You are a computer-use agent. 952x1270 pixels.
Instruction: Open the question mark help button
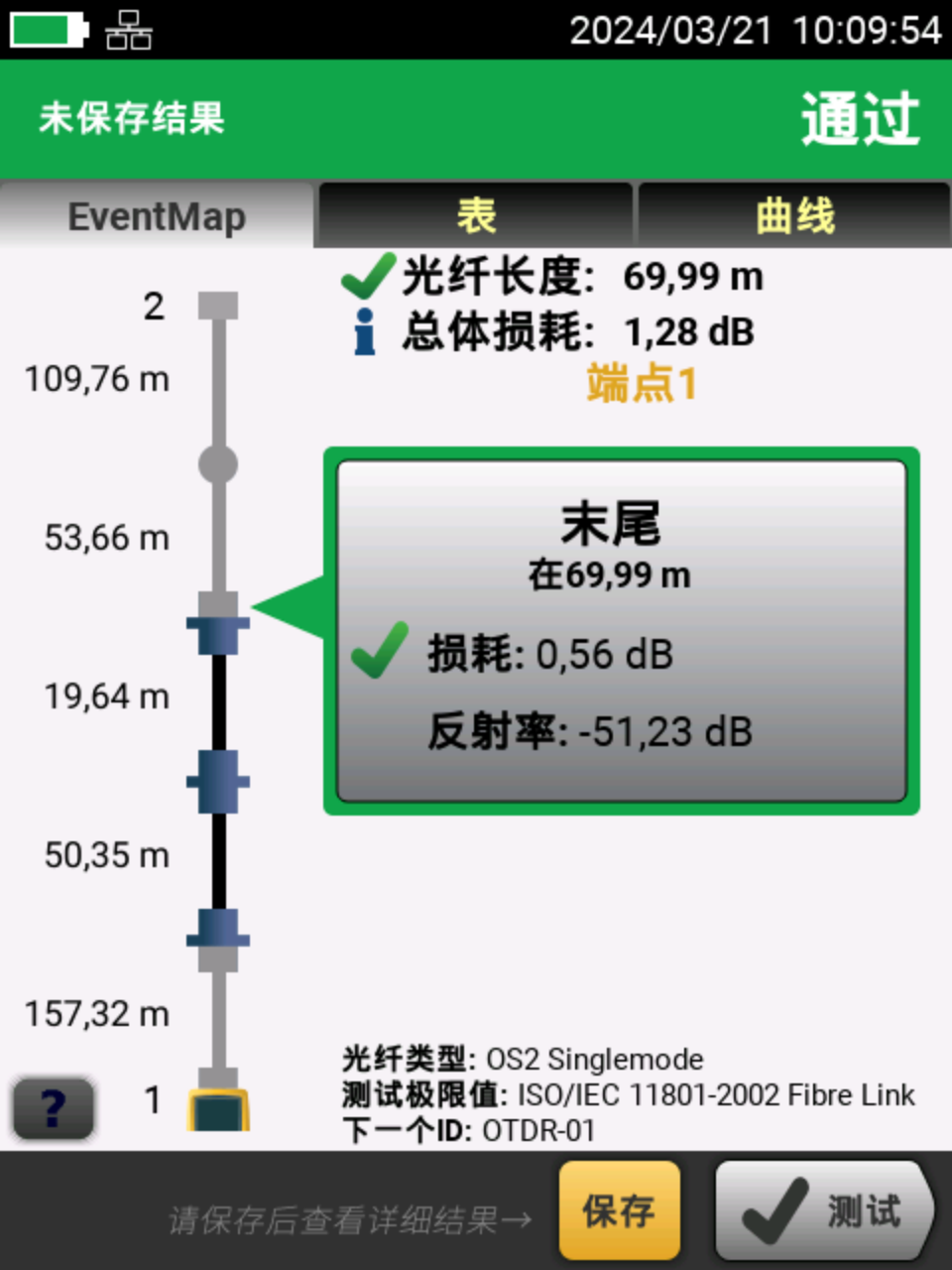pos(54,1107)
